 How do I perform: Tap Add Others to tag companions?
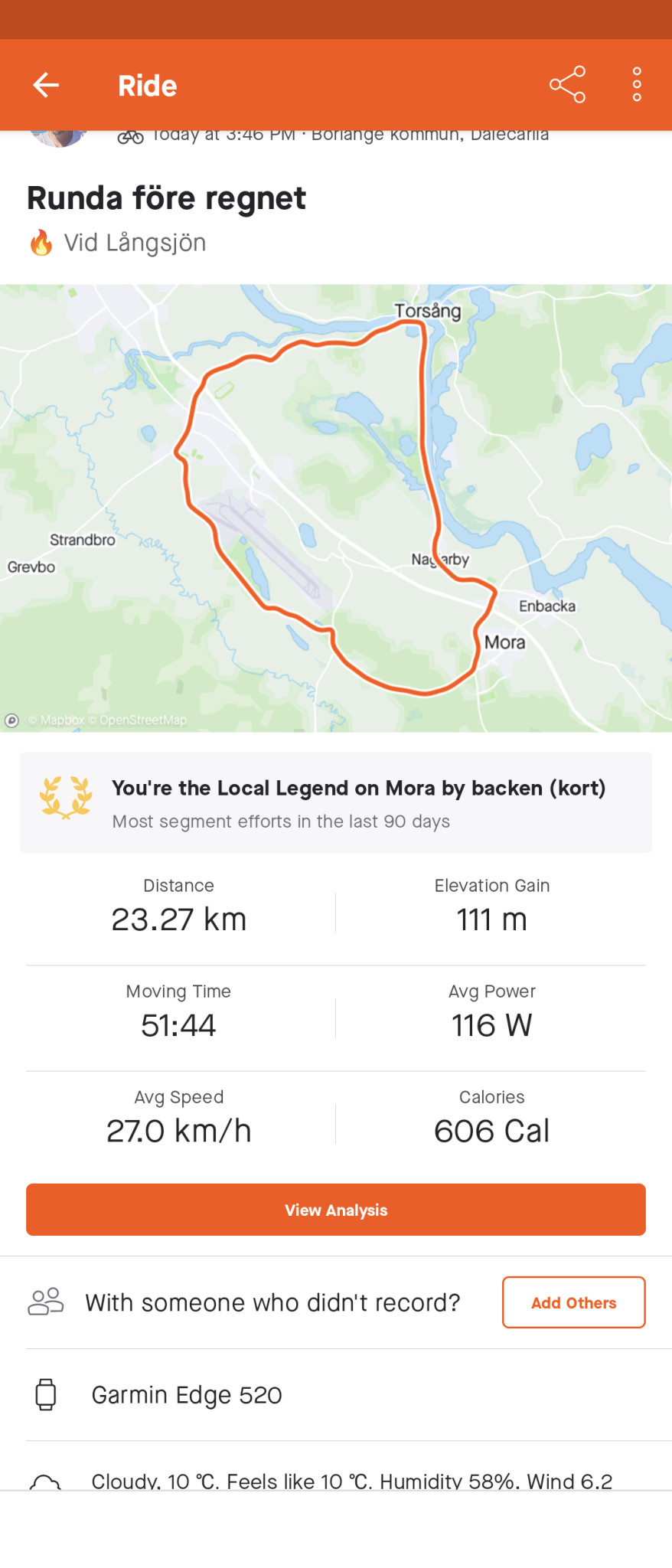pyautogui.click(x=573, y=1302)
